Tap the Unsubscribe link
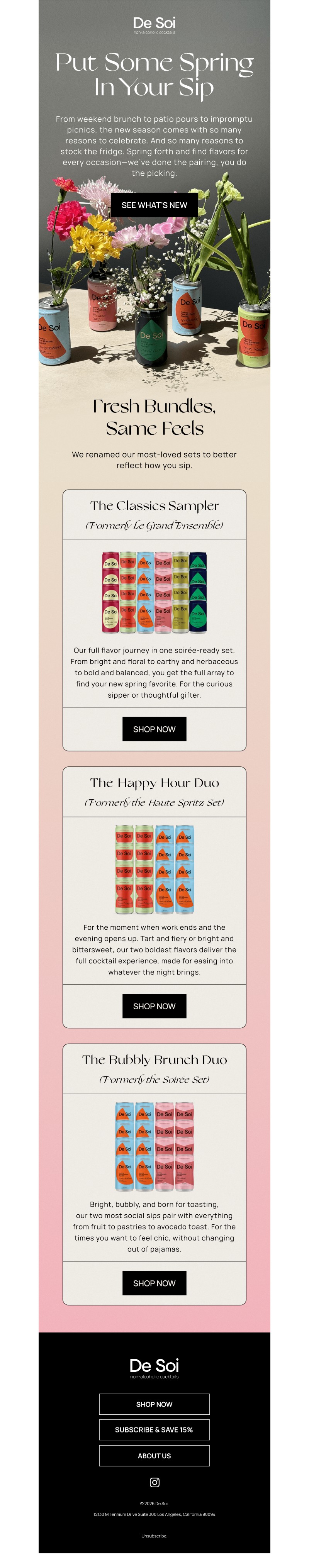Image resolution: width=309 pixels, height=1568 pixels. [x=154, y=1536]
